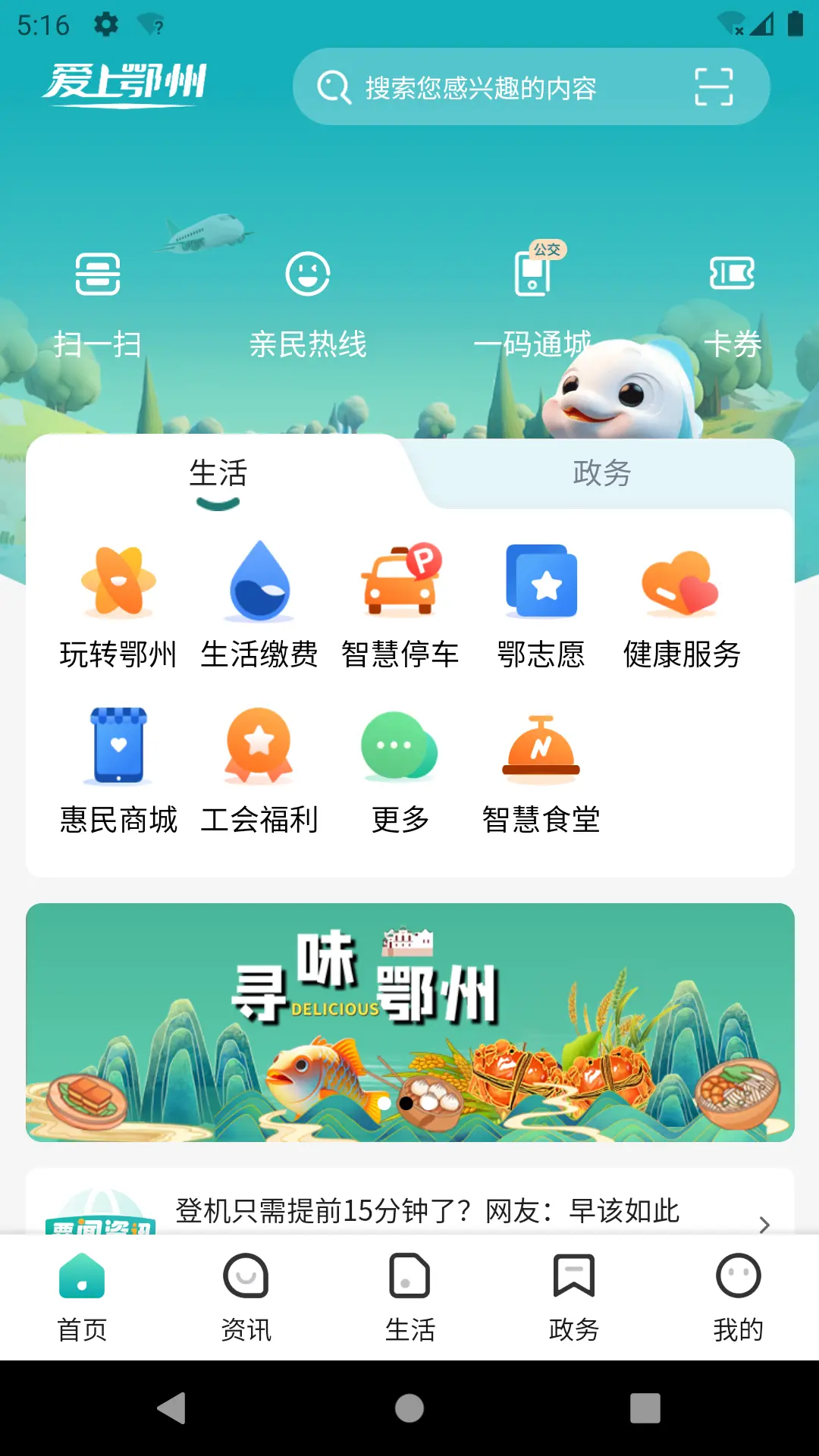Screen dimensions: 819x1456
Task: Open the search box for content
Action: tap(485, 87)
